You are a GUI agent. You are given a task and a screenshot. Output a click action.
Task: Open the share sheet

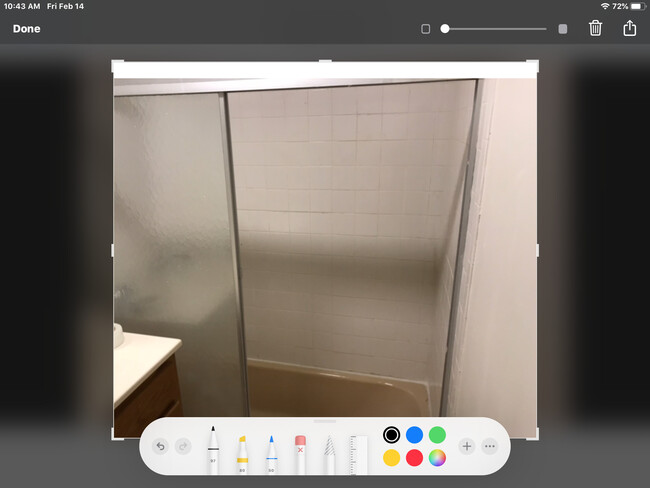(x=629, y=28)
